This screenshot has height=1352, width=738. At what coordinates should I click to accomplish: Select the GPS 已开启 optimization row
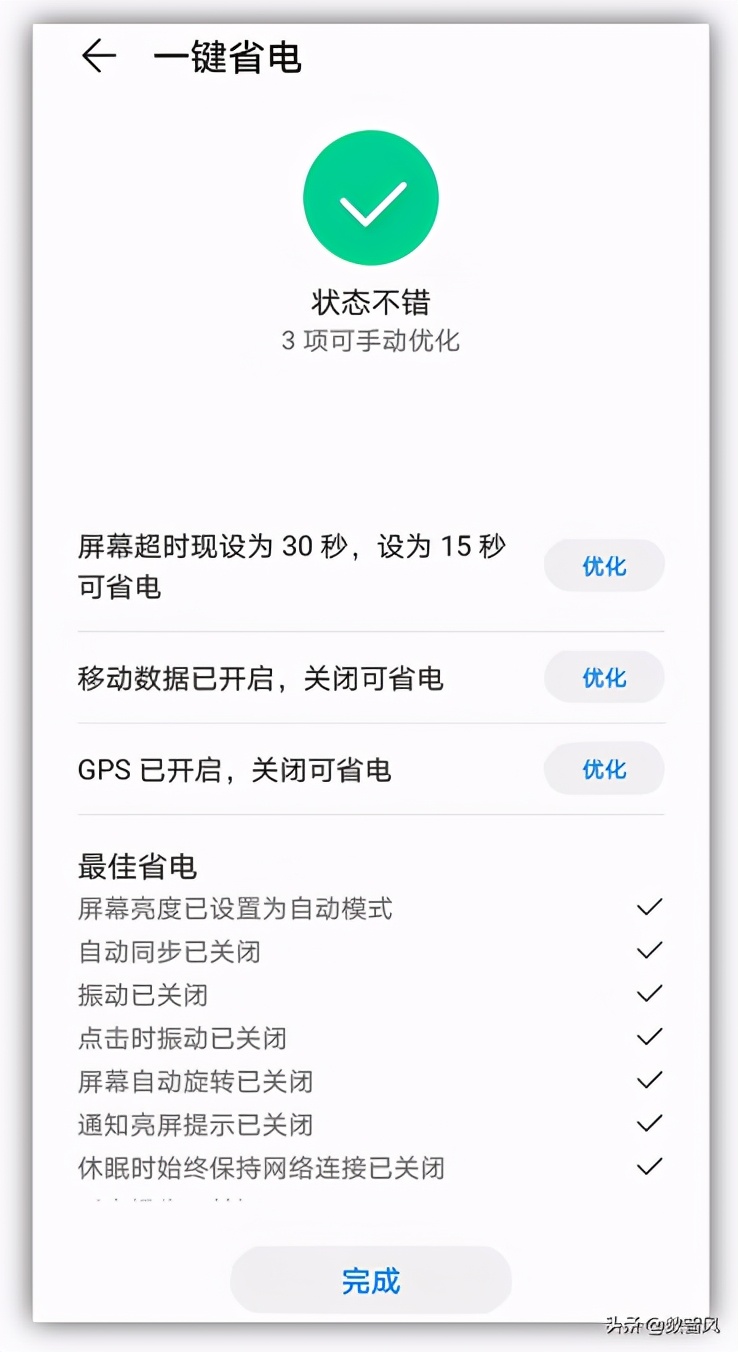pyautogui.click(x=235, y=770)
